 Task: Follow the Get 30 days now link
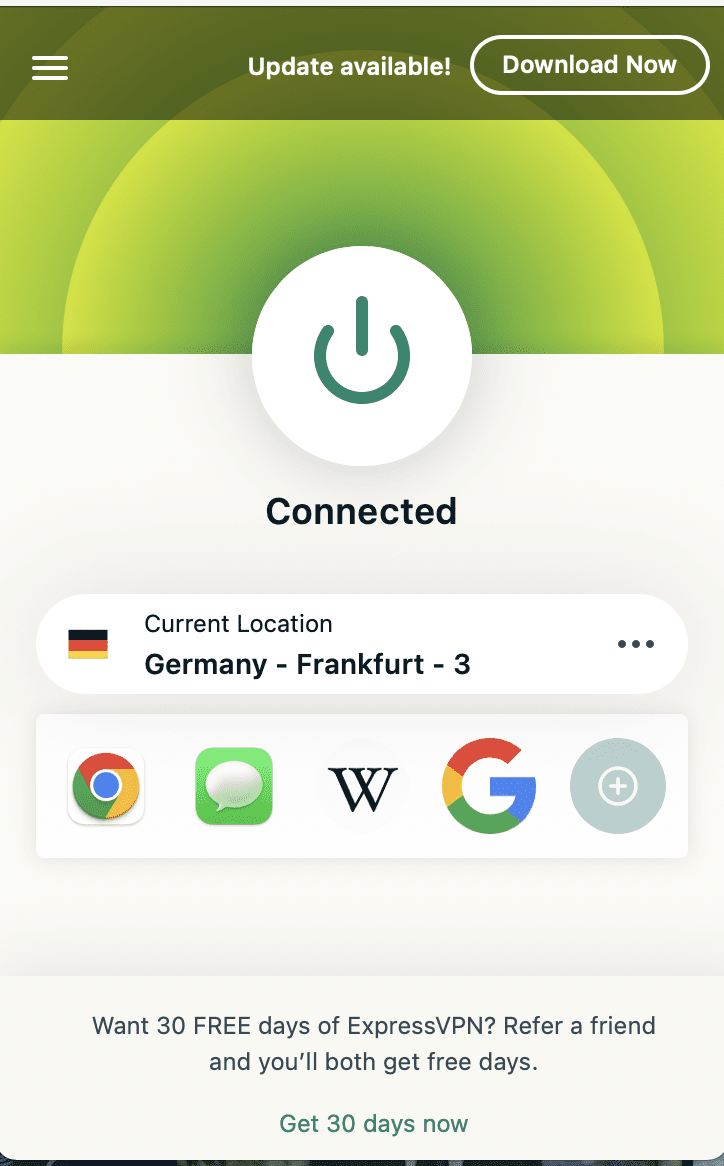click(374, 1123)
